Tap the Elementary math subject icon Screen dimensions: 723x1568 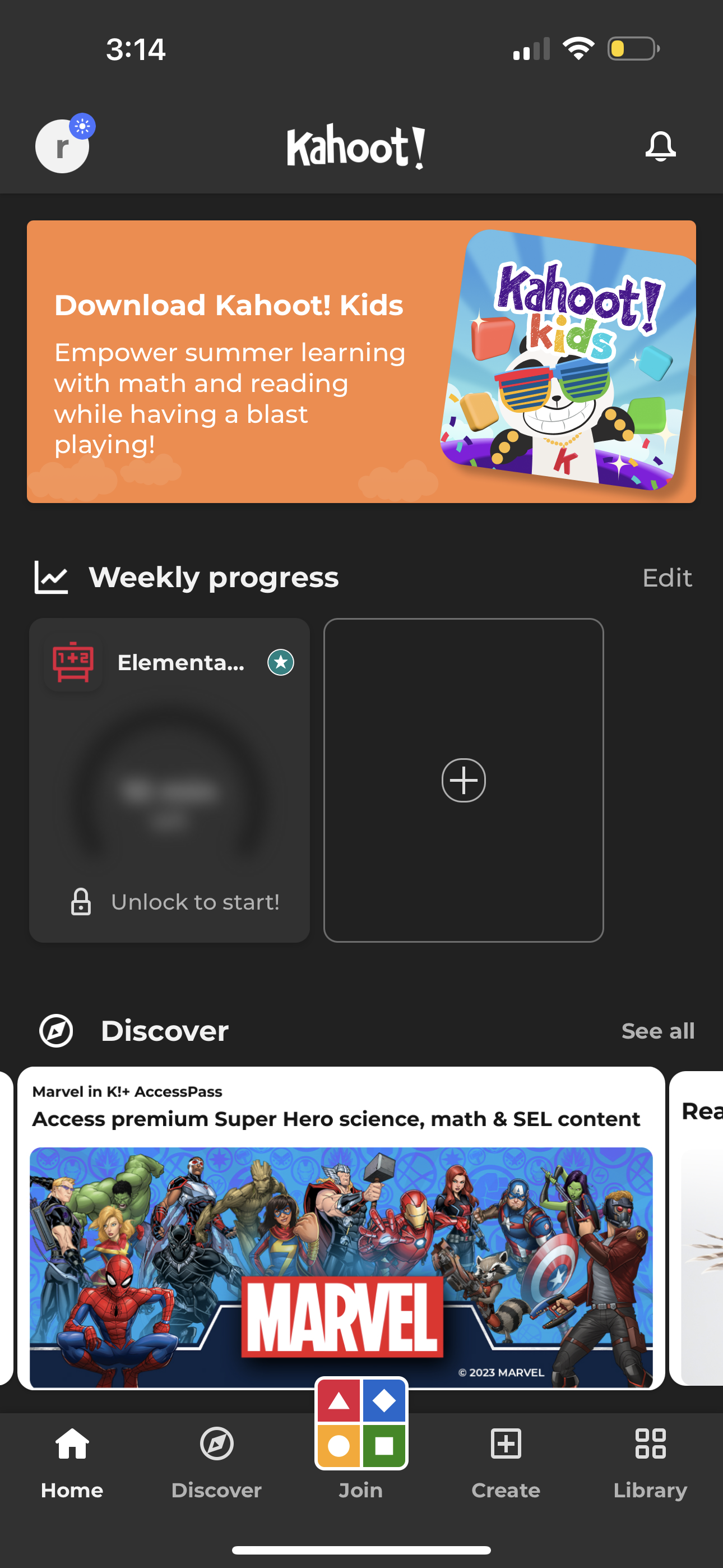73,663
